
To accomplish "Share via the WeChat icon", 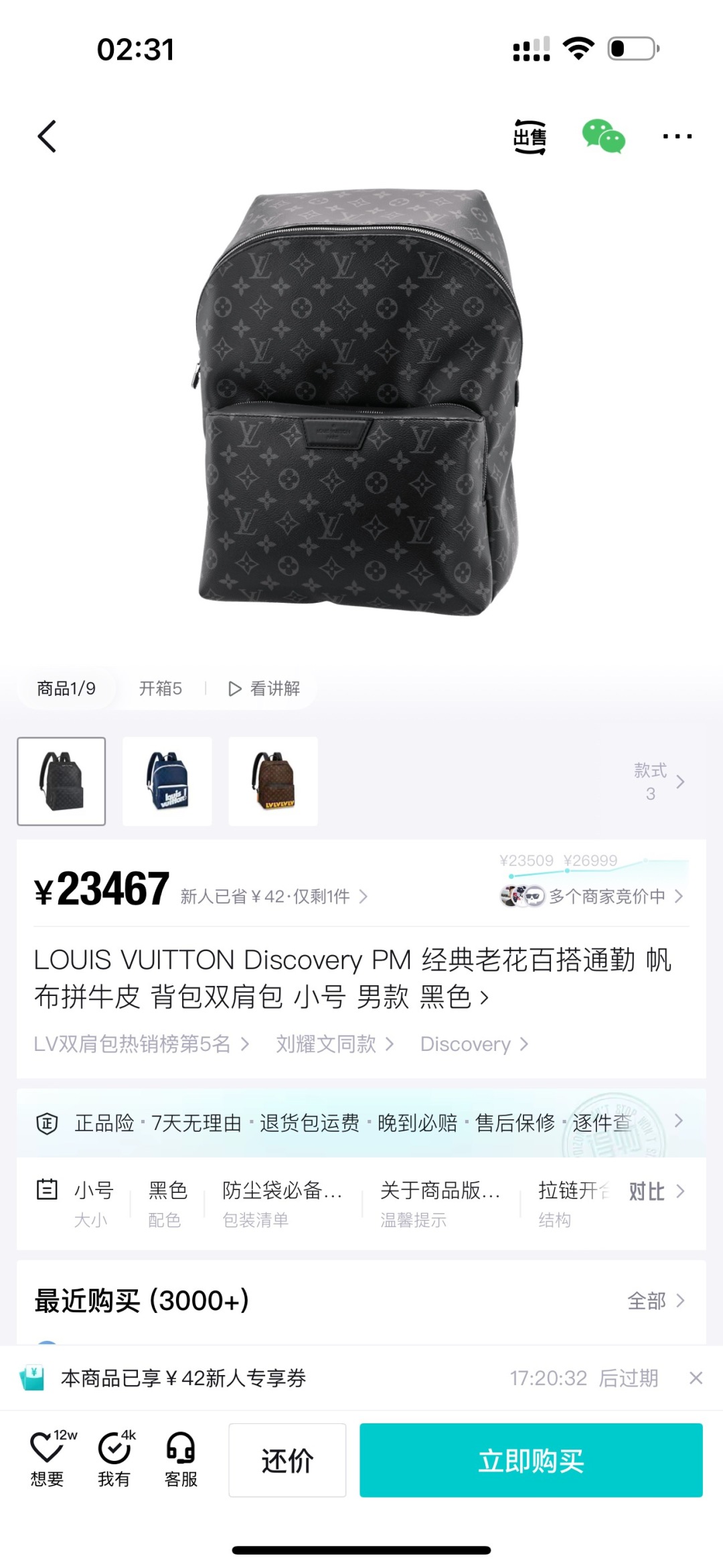I will 603,137.
